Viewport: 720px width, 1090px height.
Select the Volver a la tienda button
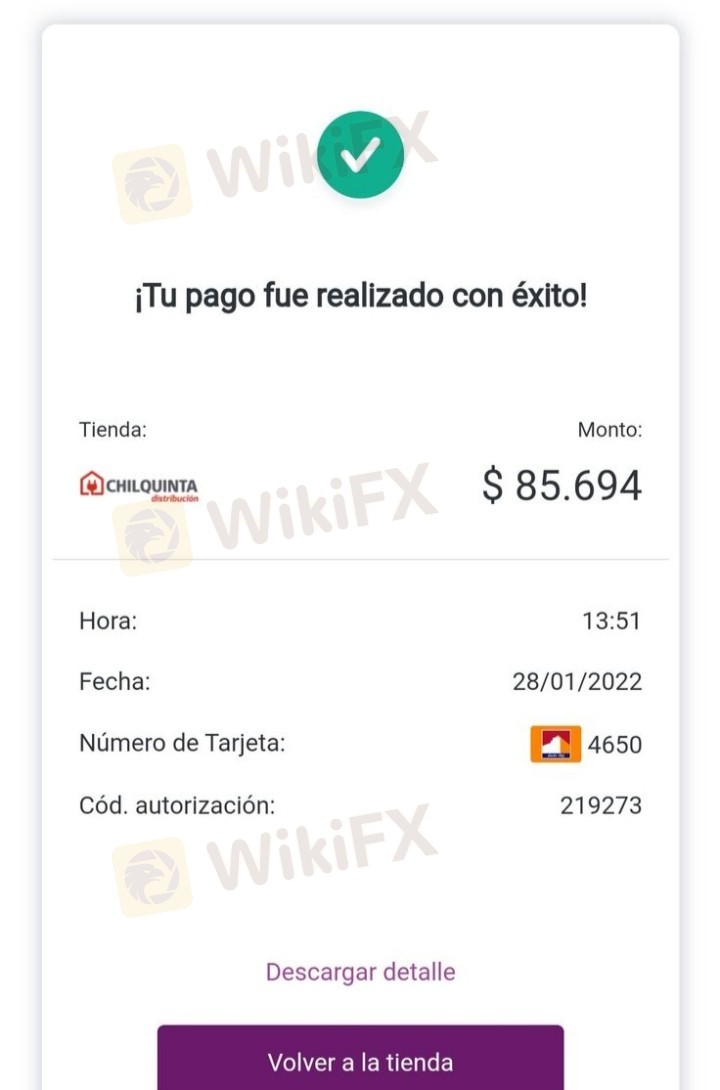click(360, 1060)
